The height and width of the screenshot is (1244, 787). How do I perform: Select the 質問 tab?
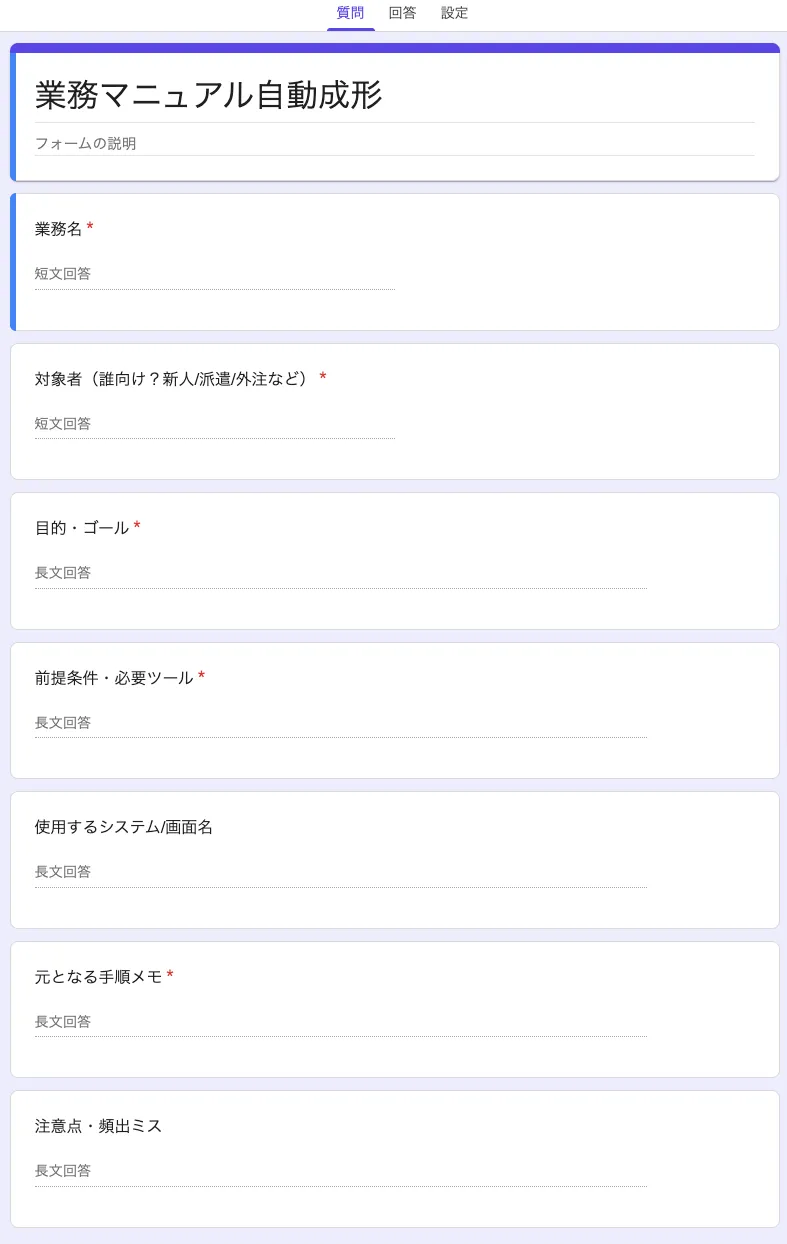(x=350, y=13)
